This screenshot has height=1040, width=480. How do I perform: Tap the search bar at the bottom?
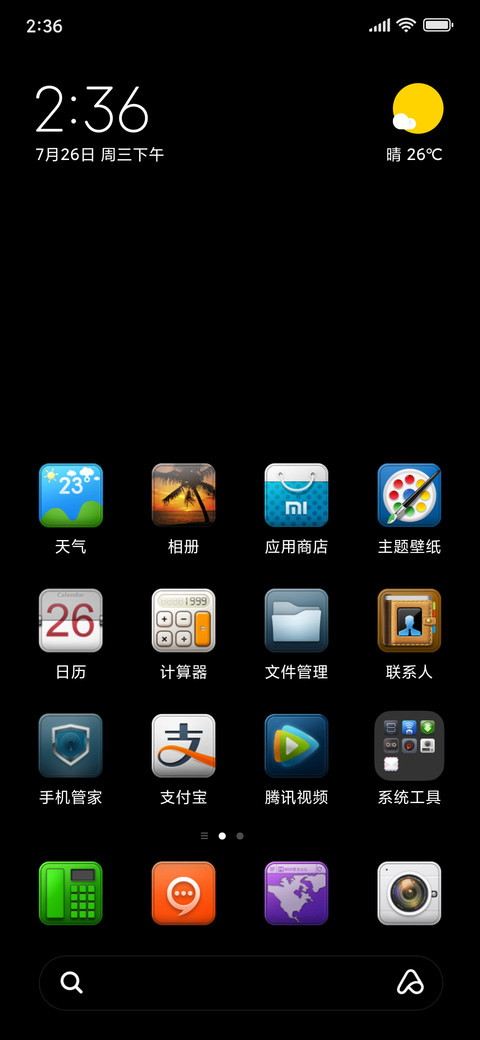pyautogui.click(x=241, y=982)
